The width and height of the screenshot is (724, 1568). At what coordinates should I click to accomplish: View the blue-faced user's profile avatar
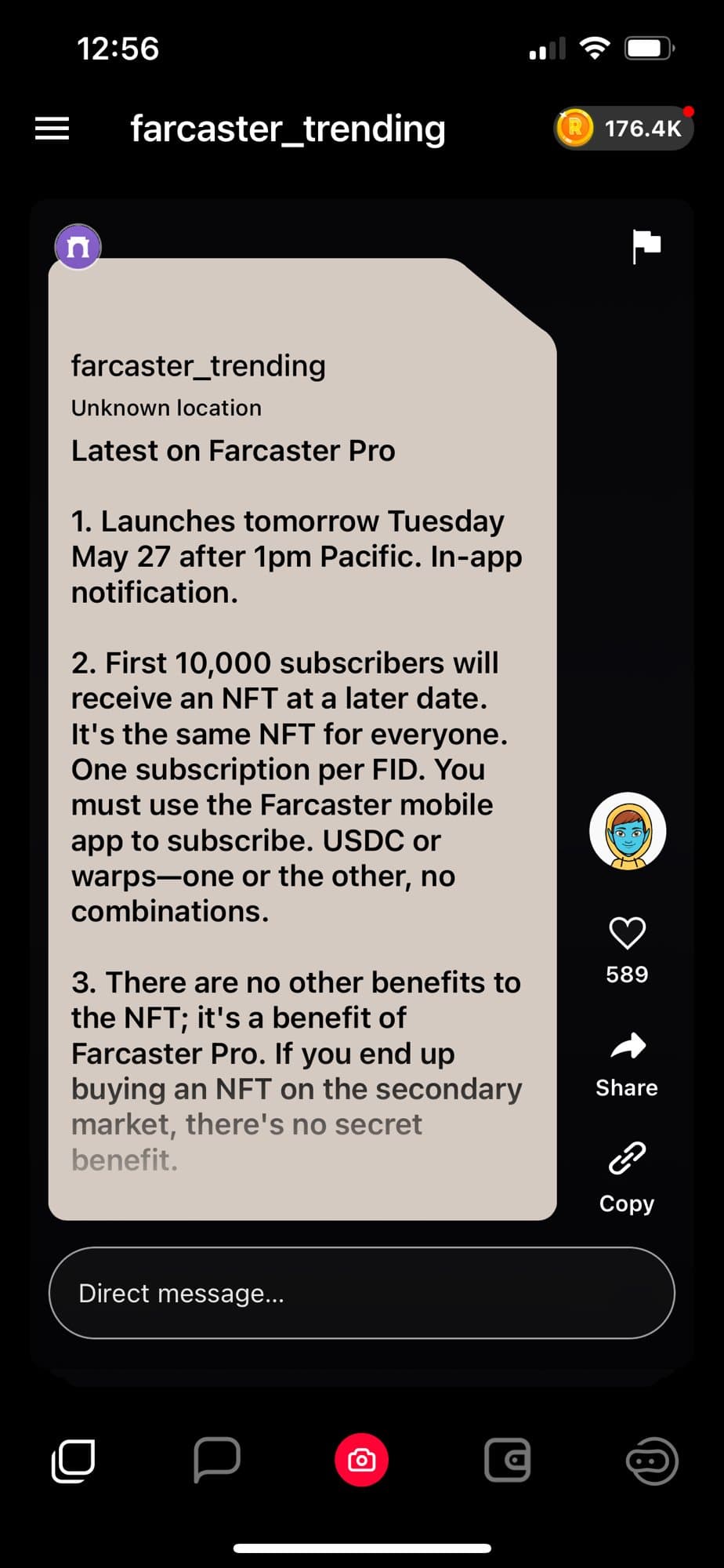pos(628,832)
